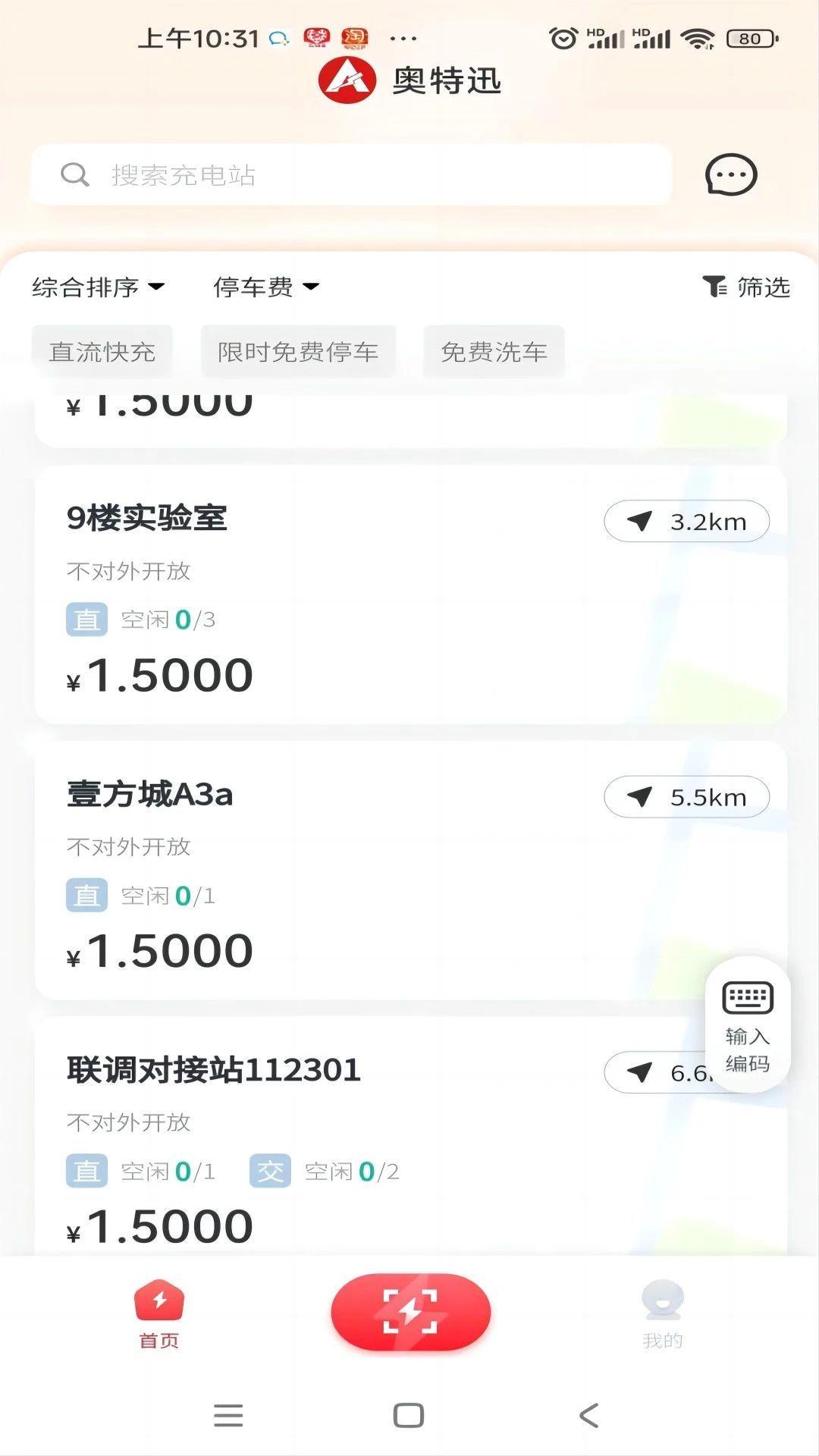Enable the 限时免费停车 filter
Image resolution: width=819 pixels, height=1456 pixels.
pos(298,350)
